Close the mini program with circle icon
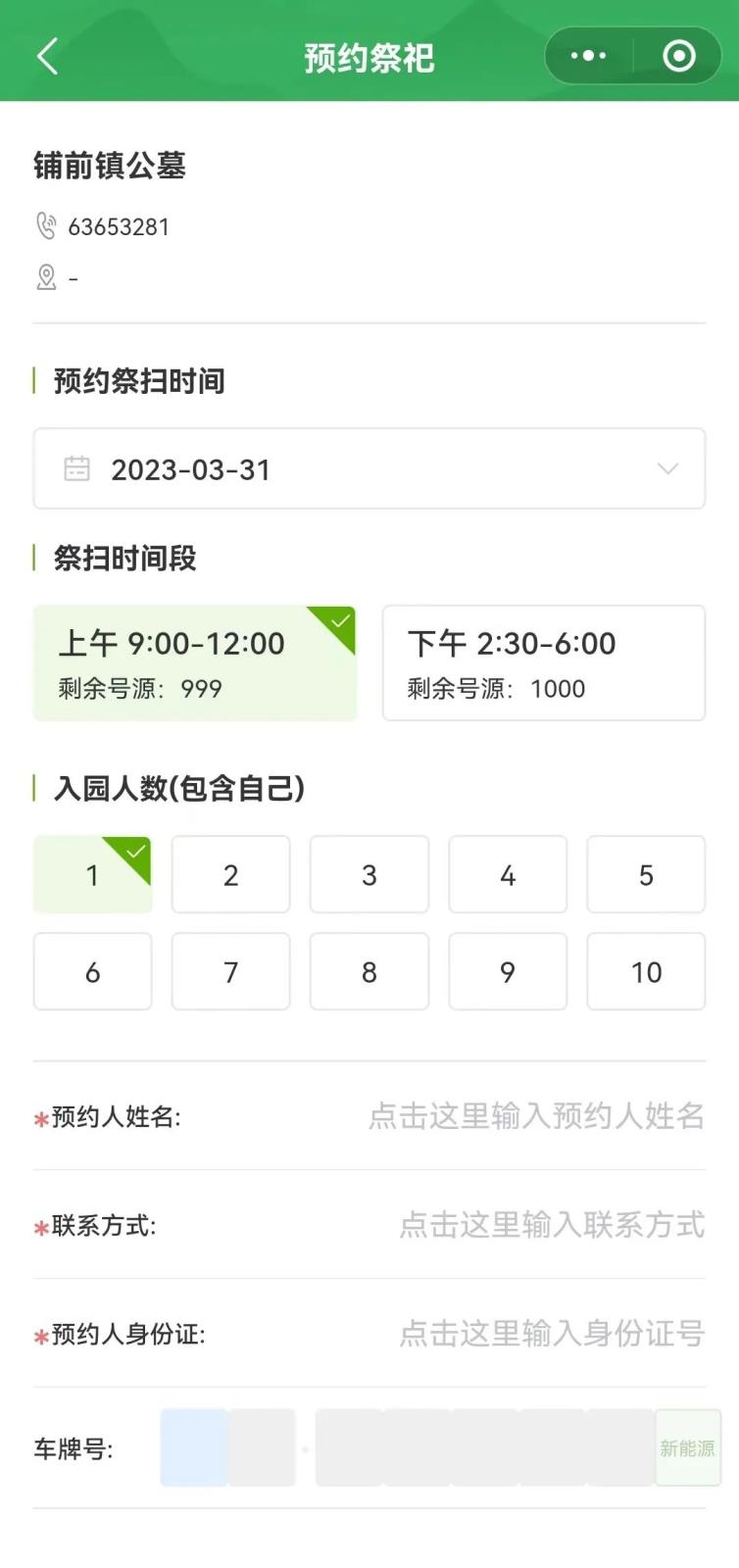Image resolution: width=739 pixels, height=1568 pixels. [678, 56]
